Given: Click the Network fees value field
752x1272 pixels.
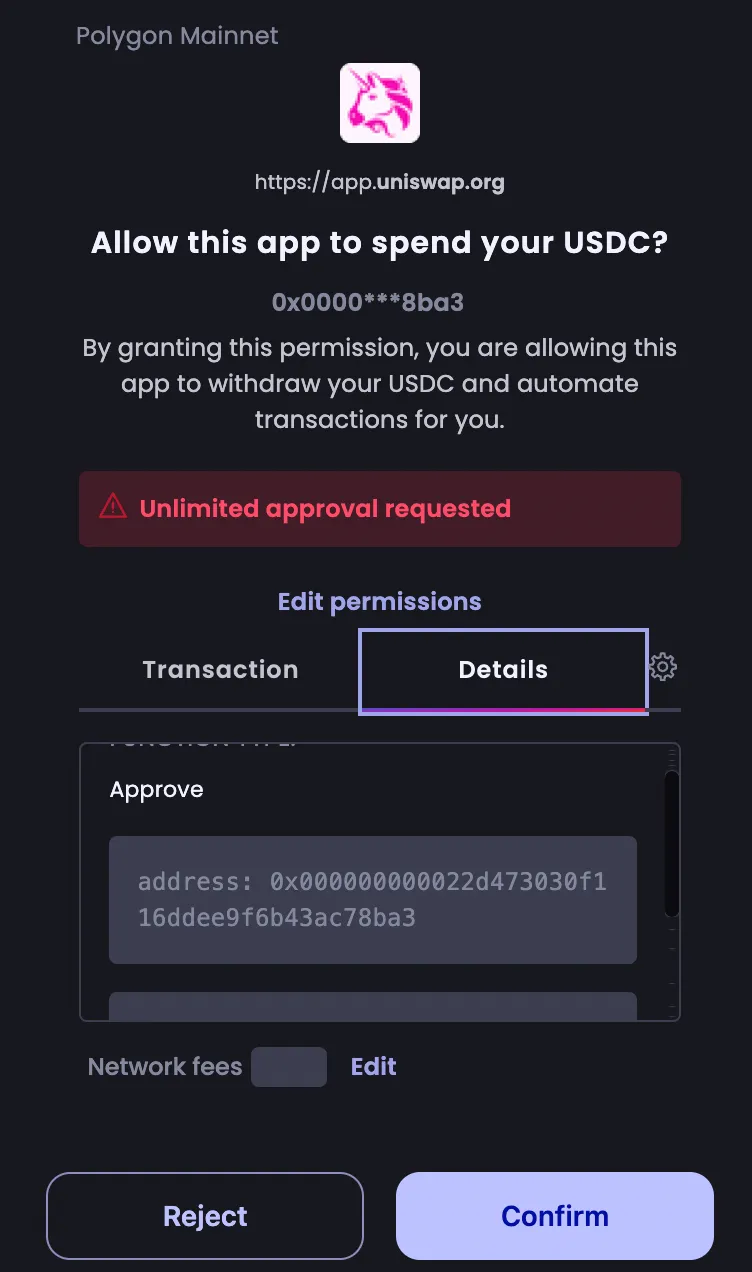Looking at the screenshot, I should tap(288, 1066).
